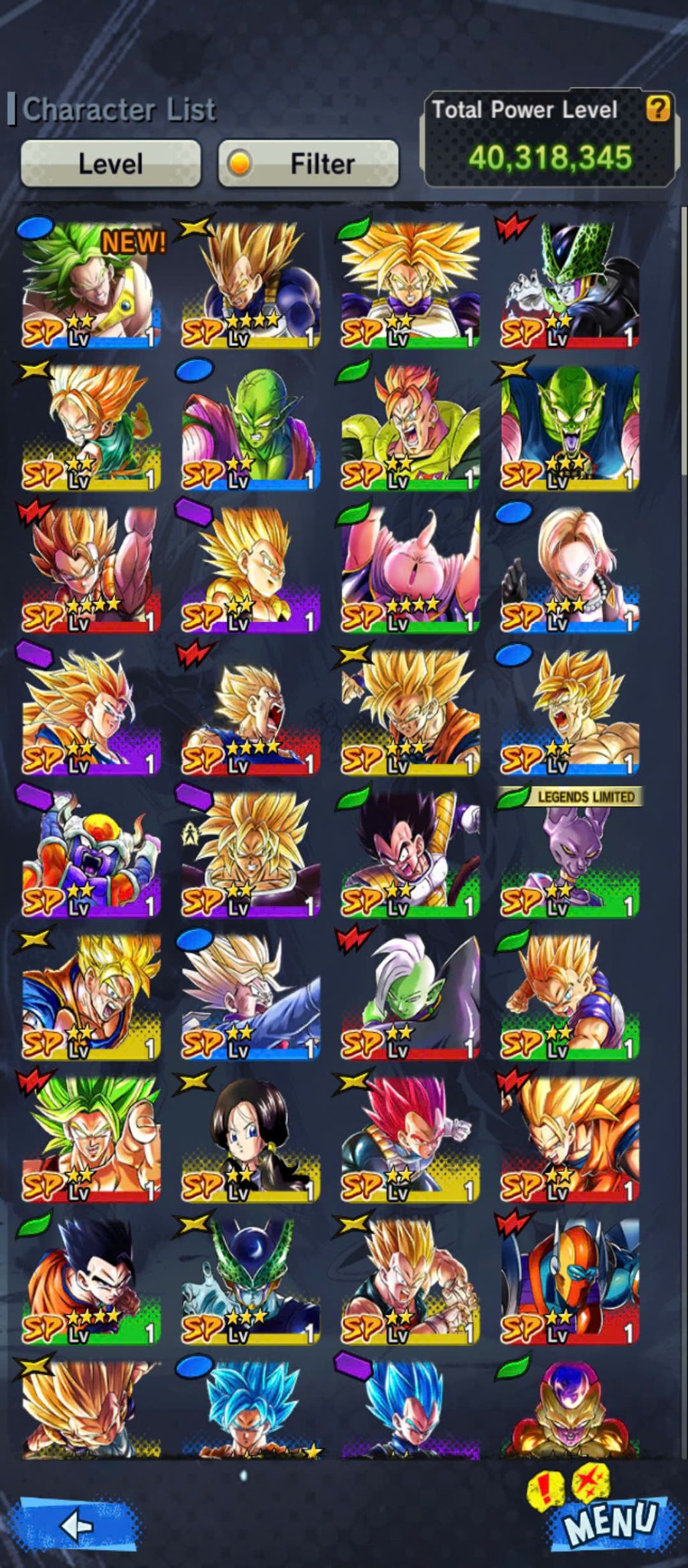Select the black-haired girl yellow card

click(x=250, y=1138)
